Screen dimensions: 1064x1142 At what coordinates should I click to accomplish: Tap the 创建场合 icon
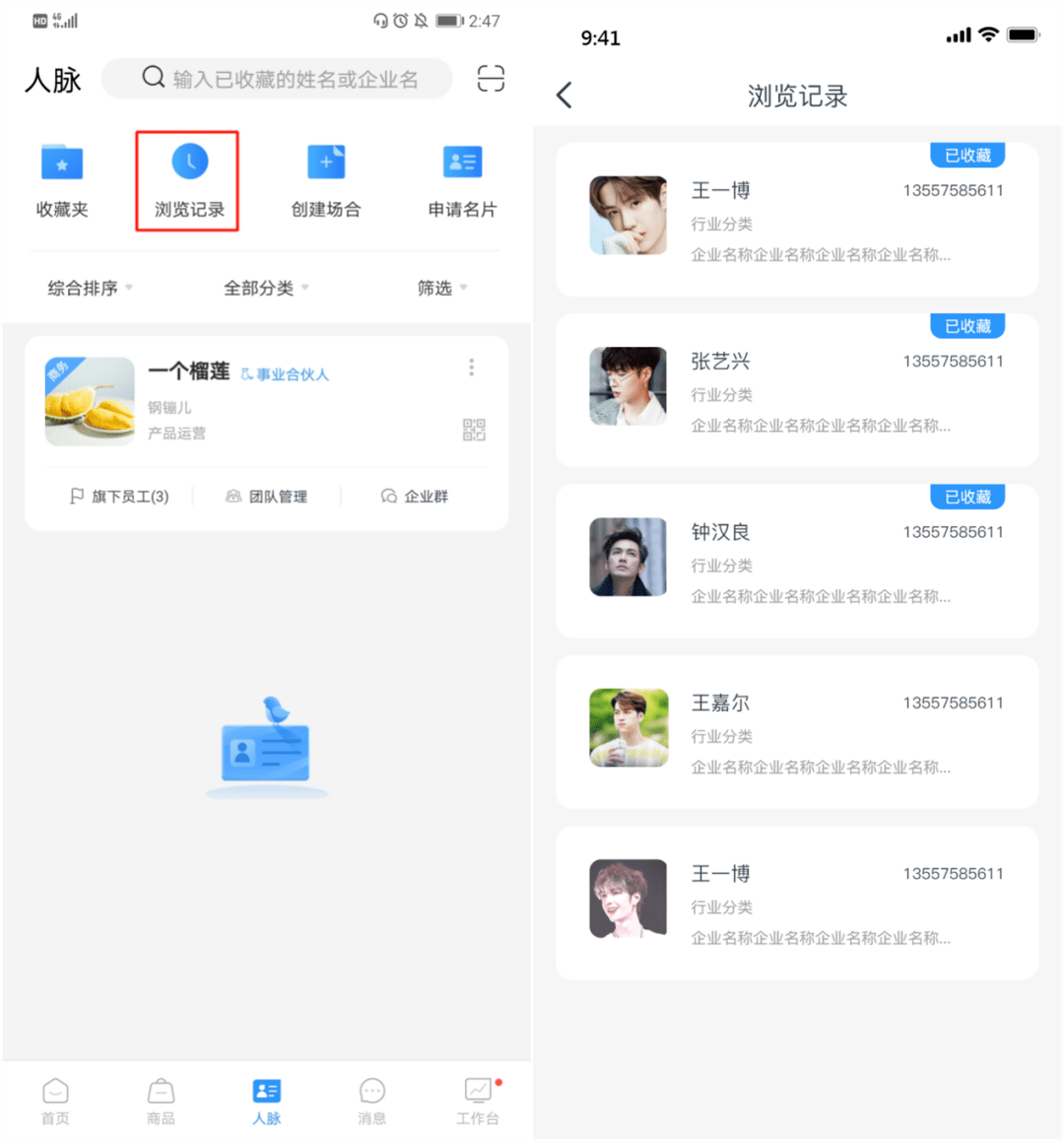coord(326,162)
